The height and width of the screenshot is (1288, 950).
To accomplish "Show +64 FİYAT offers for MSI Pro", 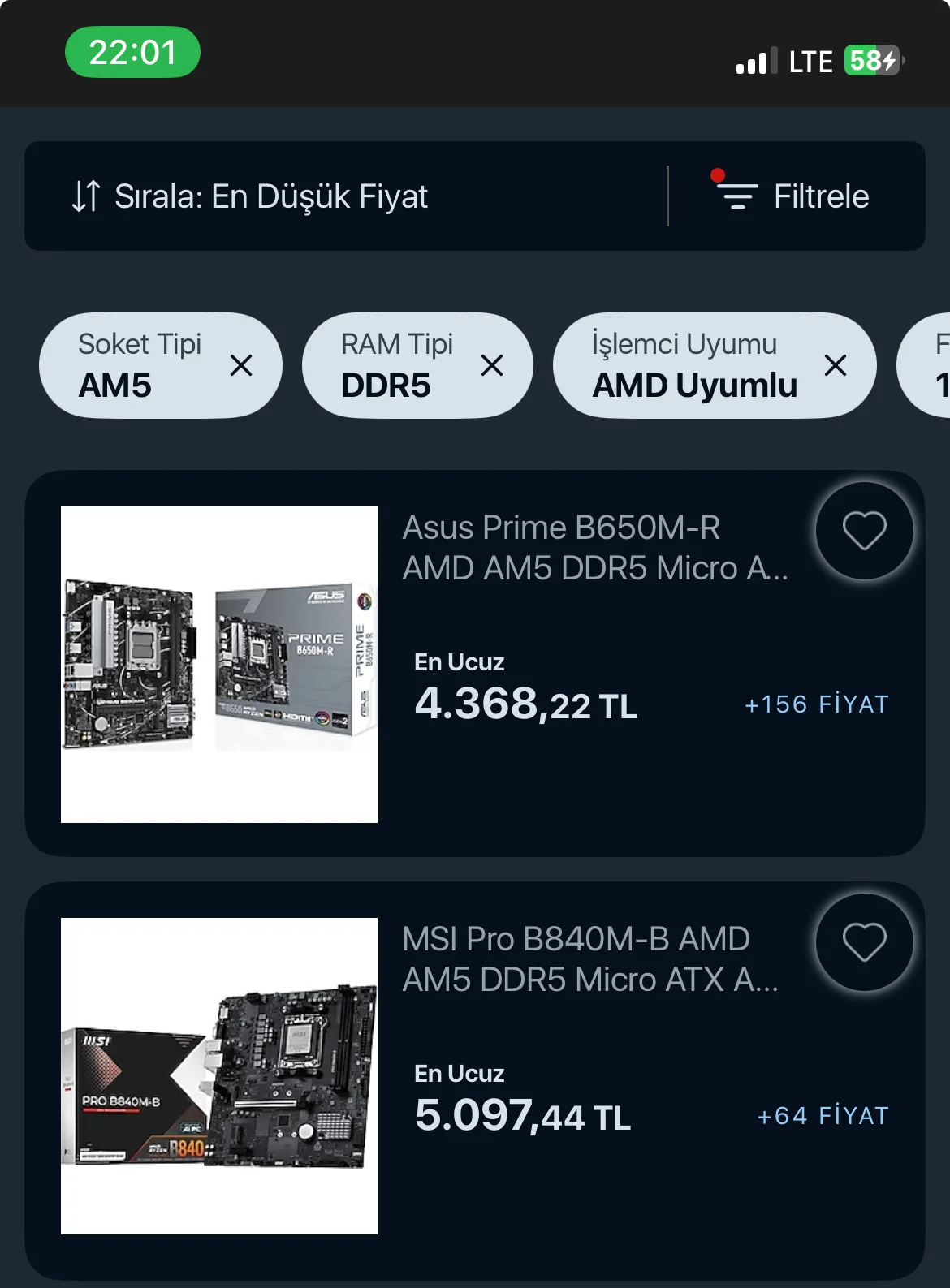I will [x=823, y=1116].
